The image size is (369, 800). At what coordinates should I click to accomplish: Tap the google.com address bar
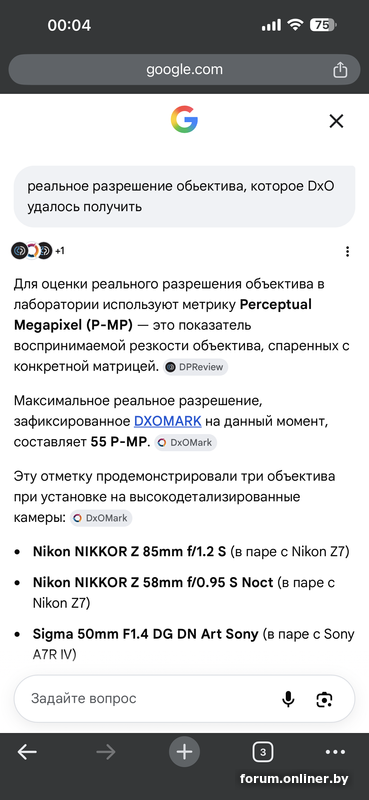tap(184, 69)
